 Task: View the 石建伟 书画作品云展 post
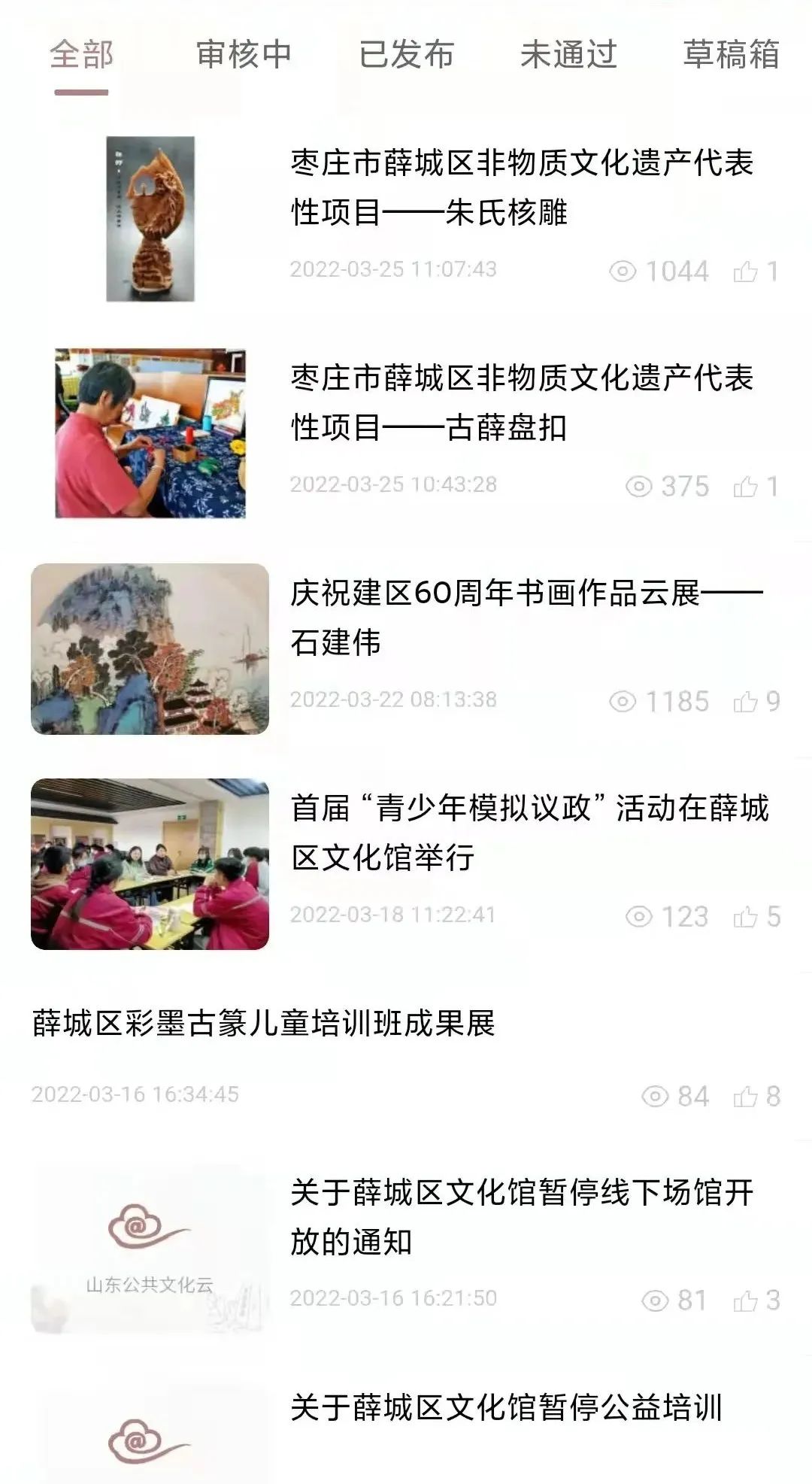click(x=526, y=618)
